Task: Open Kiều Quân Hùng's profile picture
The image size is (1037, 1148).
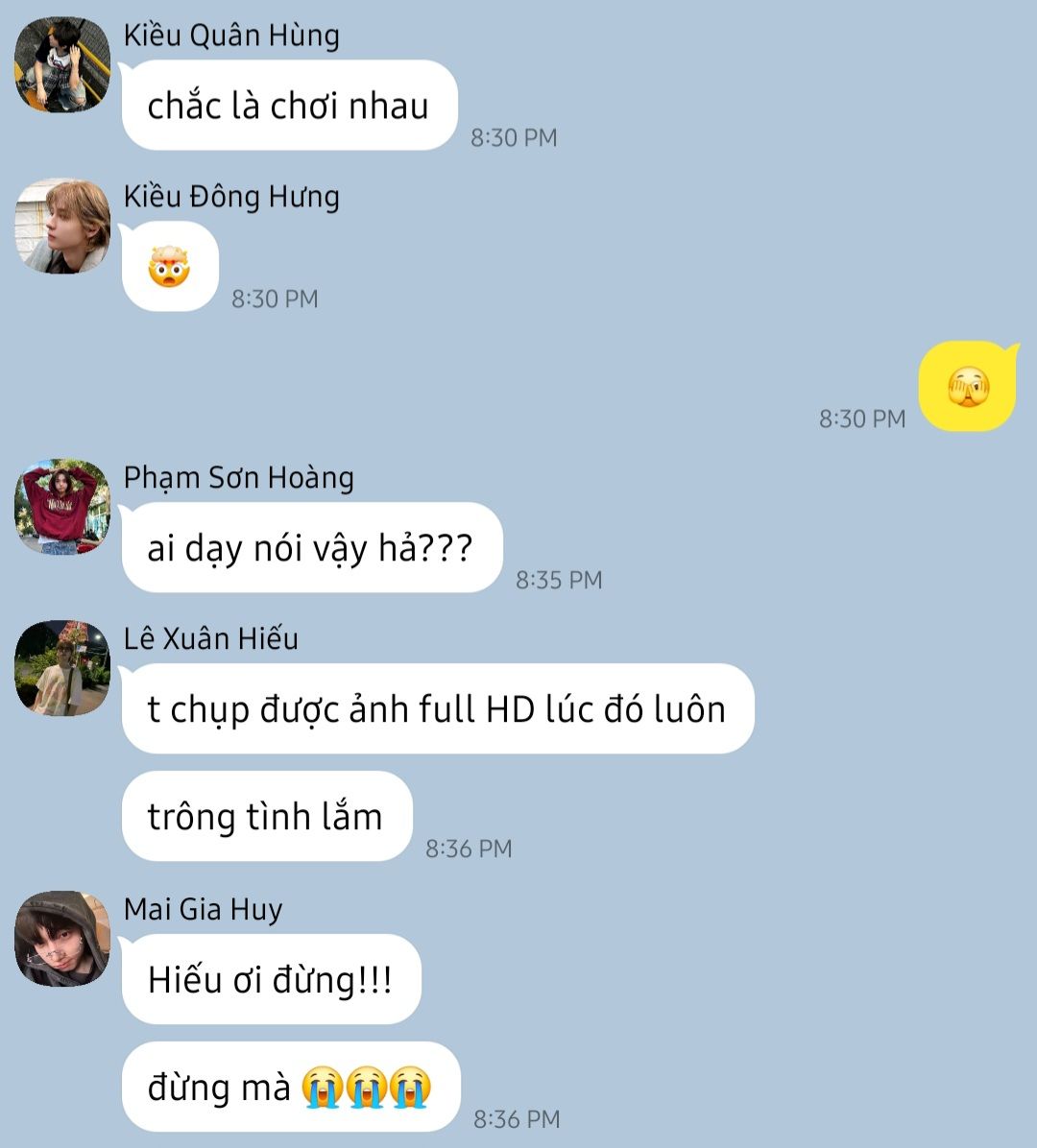Action: click(x=62, y=64)
